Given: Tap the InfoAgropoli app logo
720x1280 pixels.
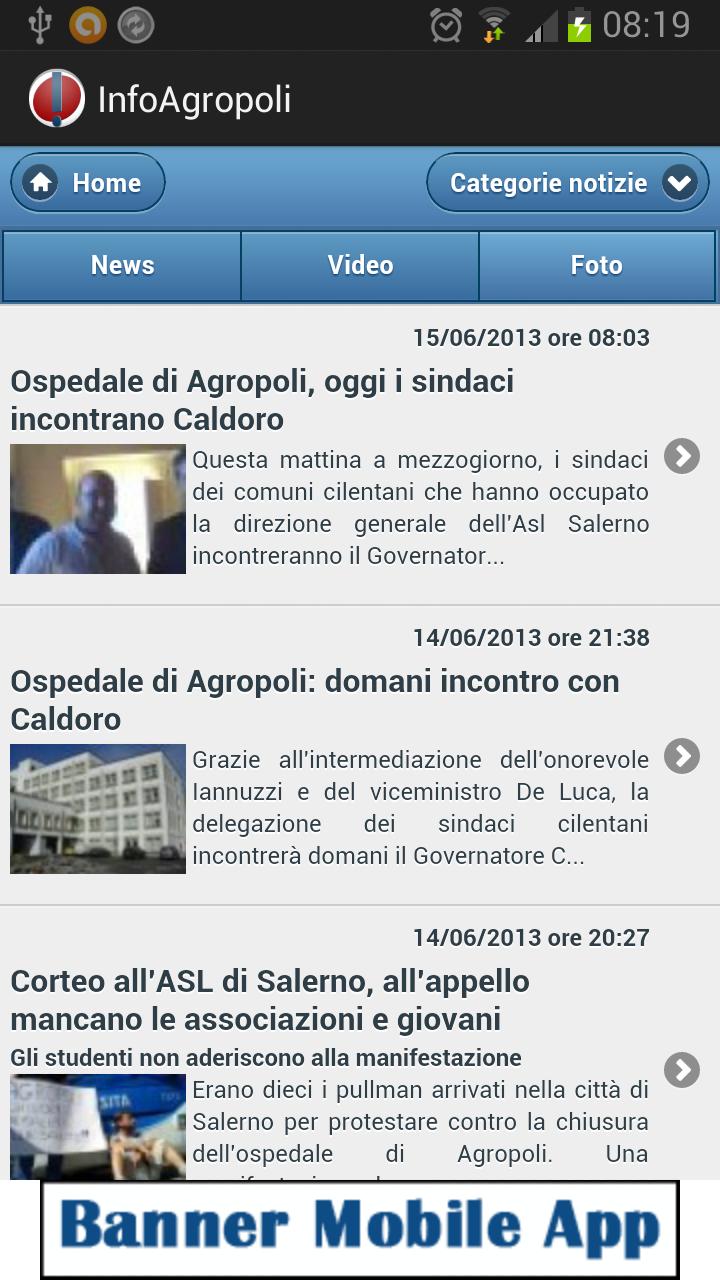Looking at the screenshot, I should (59, 98).
